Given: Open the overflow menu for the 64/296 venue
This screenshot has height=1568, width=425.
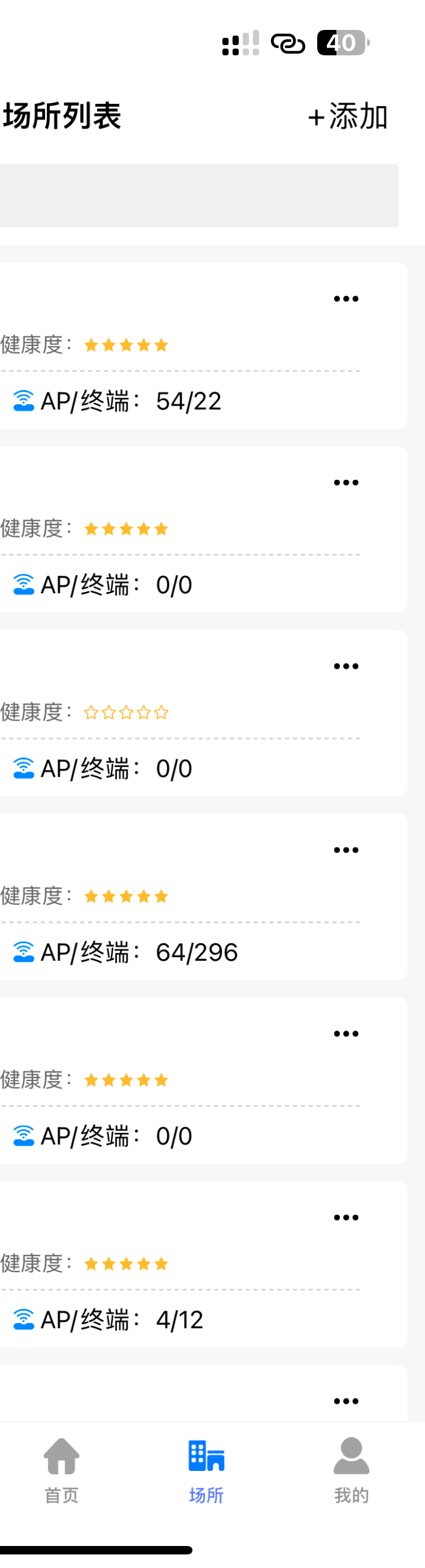Looking at the screenshot, I should [346, 849].
